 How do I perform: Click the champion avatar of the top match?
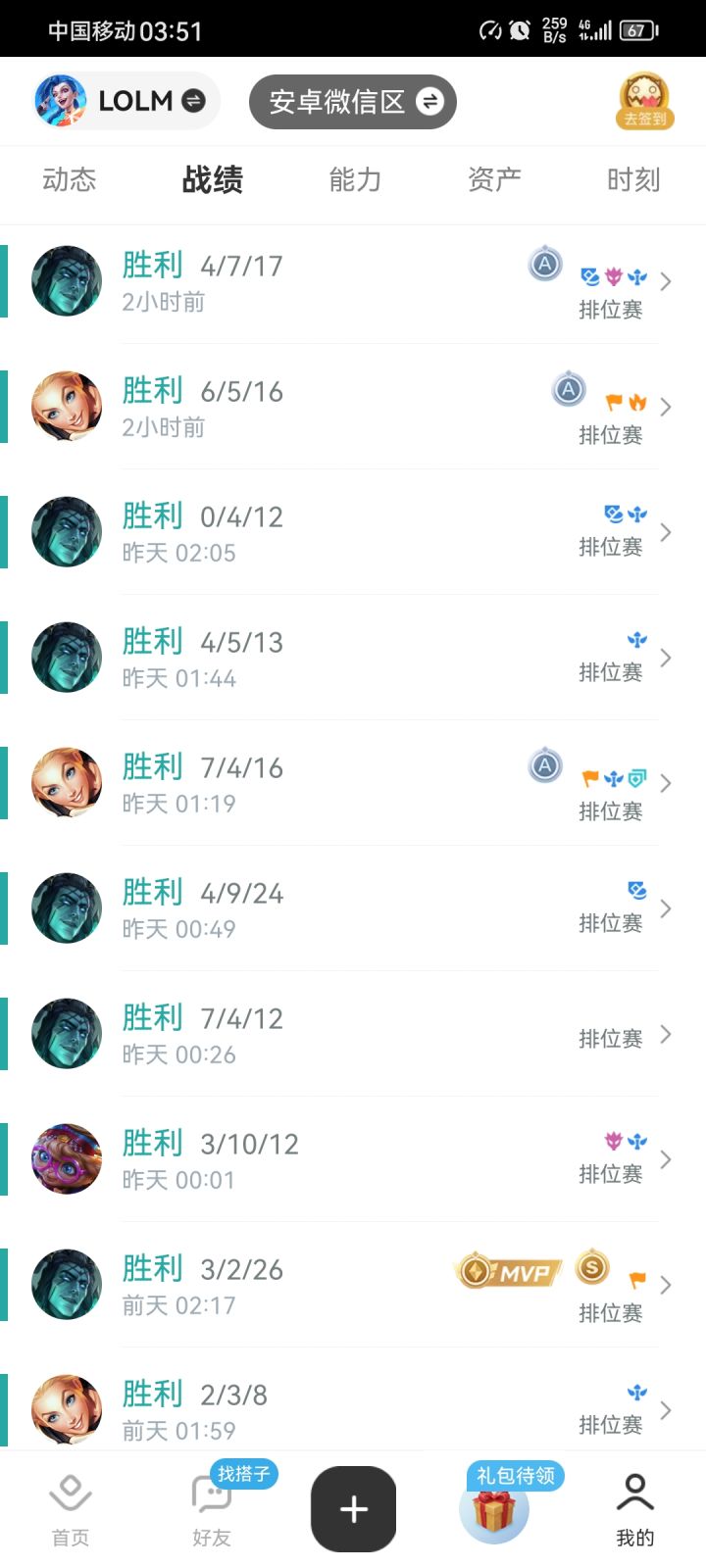coord(67,281)
